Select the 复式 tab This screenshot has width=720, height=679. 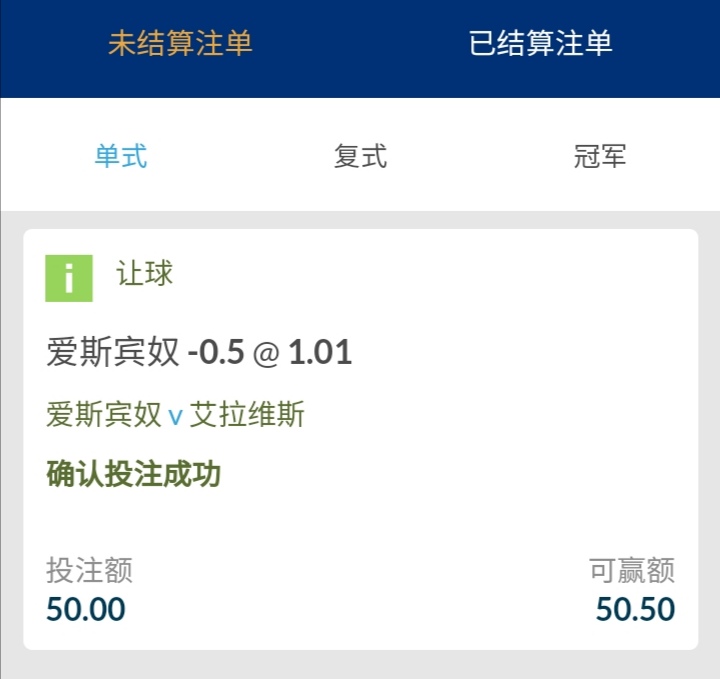click(x=360, y=157)
